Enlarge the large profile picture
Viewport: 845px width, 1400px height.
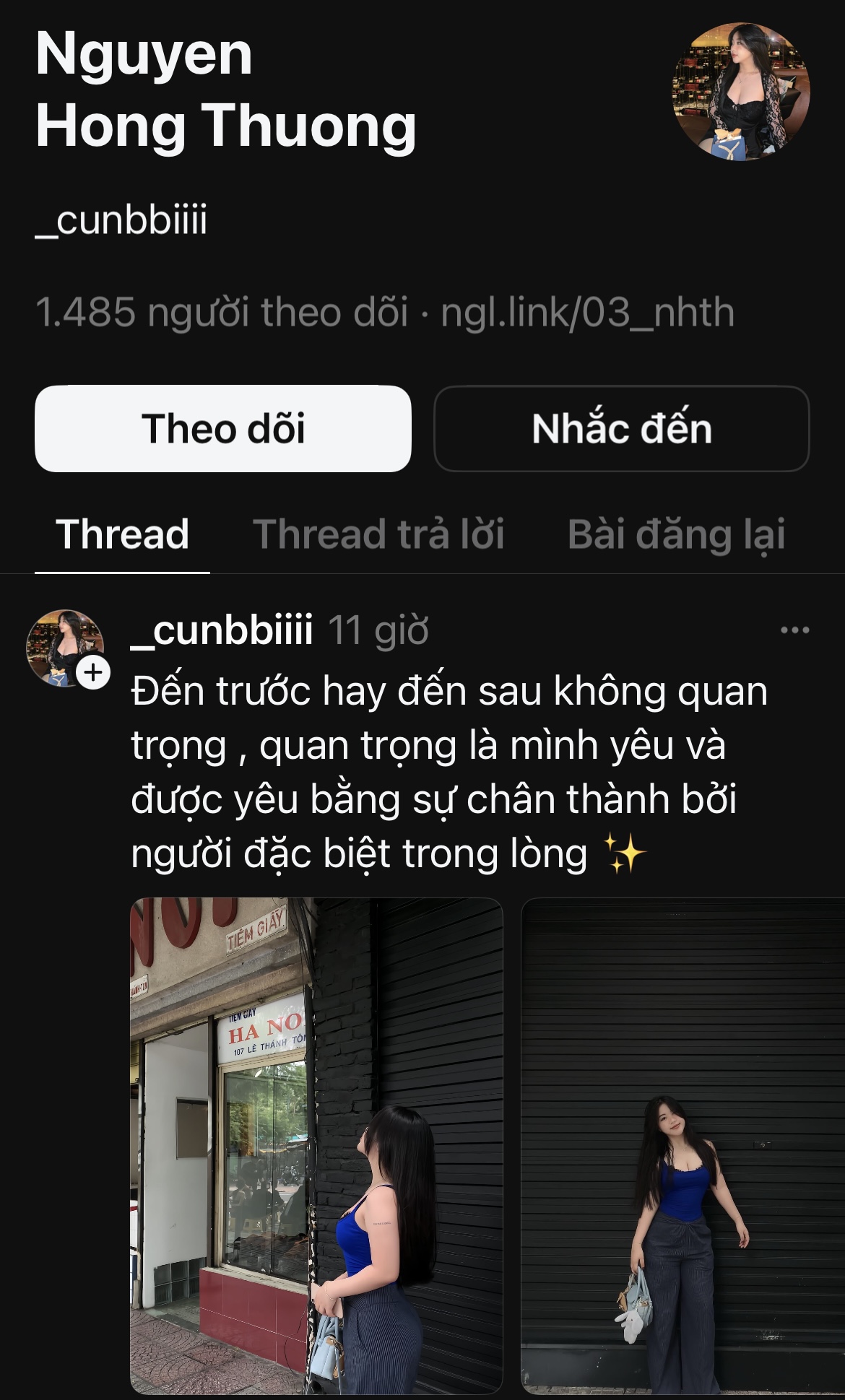[741, 92]
